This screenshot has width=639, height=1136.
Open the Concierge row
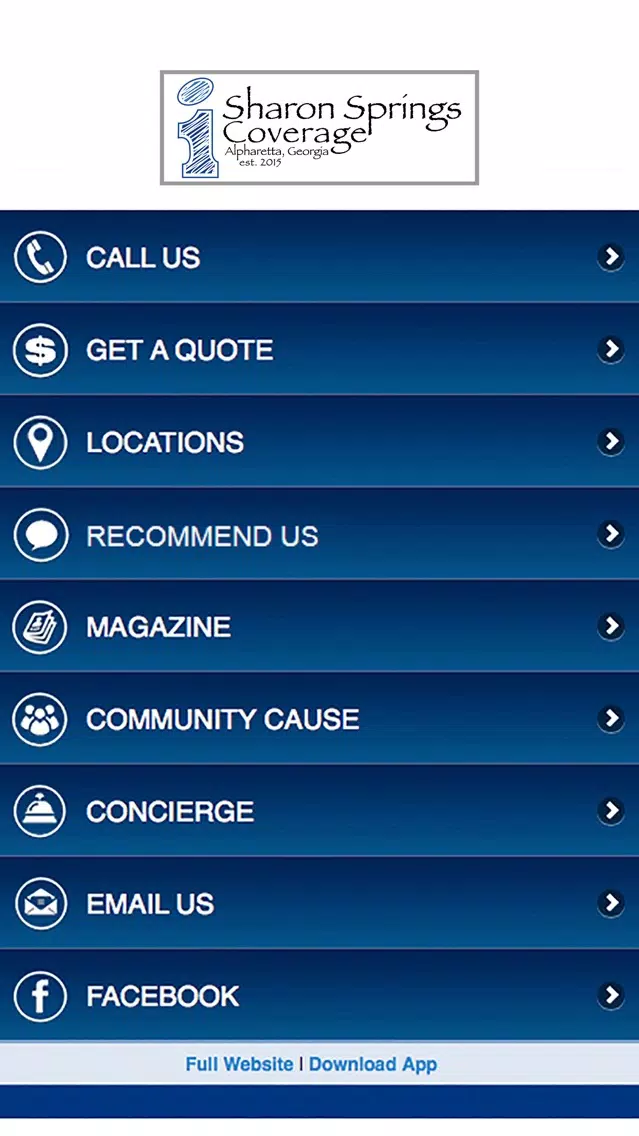click(320, 811)
